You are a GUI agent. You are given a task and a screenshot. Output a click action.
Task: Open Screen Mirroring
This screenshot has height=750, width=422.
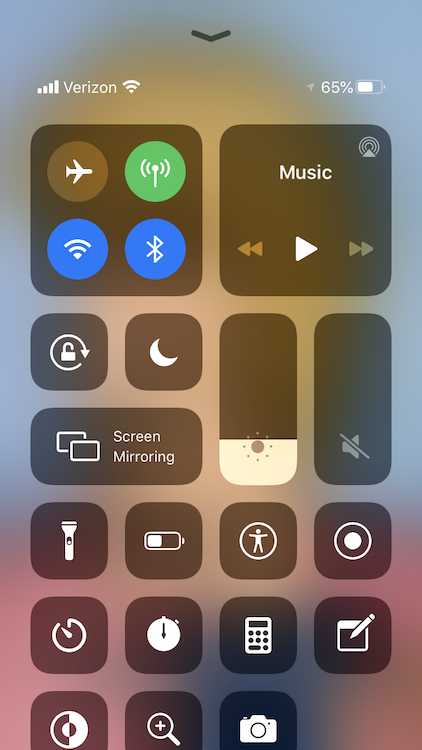coord(116,446)
